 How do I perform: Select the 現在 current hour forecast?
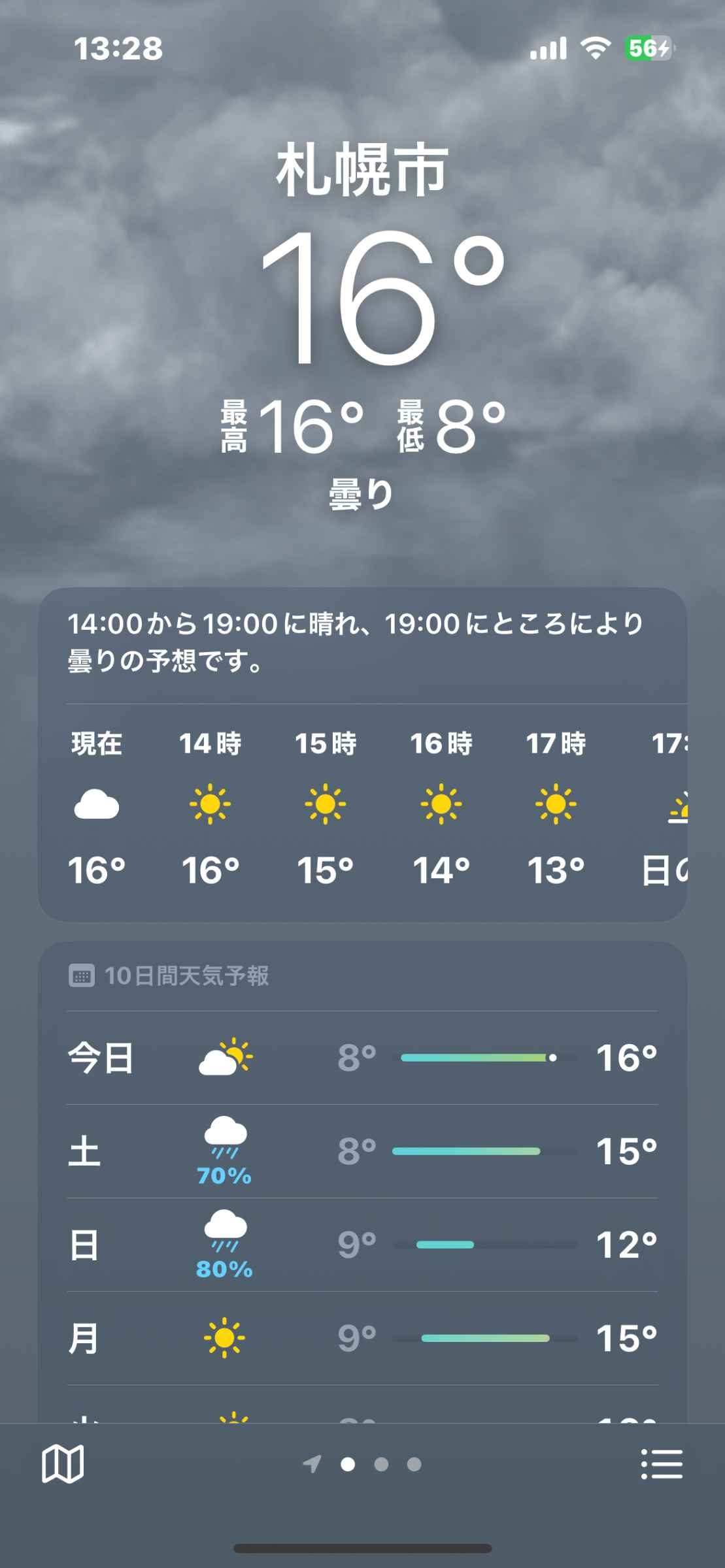(x=97, y=807)
